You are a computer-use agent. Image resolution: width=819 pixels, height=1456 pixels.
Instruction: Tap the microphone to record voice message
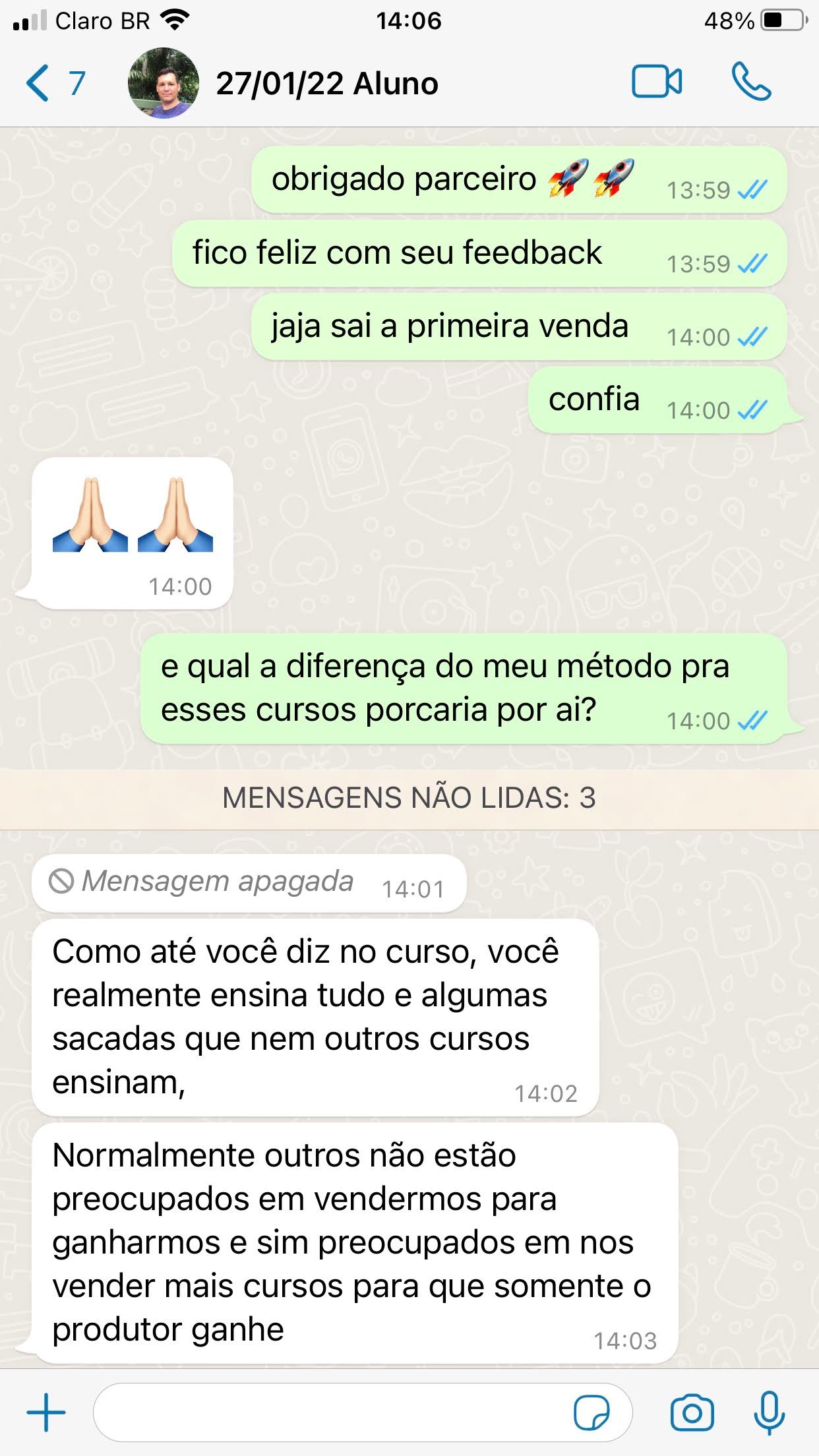769,1412
